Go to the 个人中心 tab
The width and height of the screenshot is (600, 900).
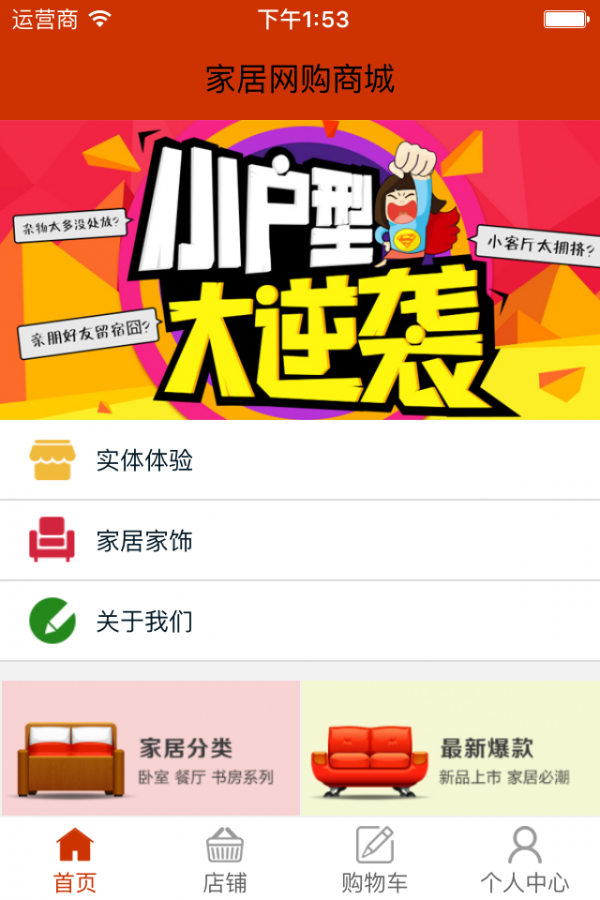click(x=525, y=860)
